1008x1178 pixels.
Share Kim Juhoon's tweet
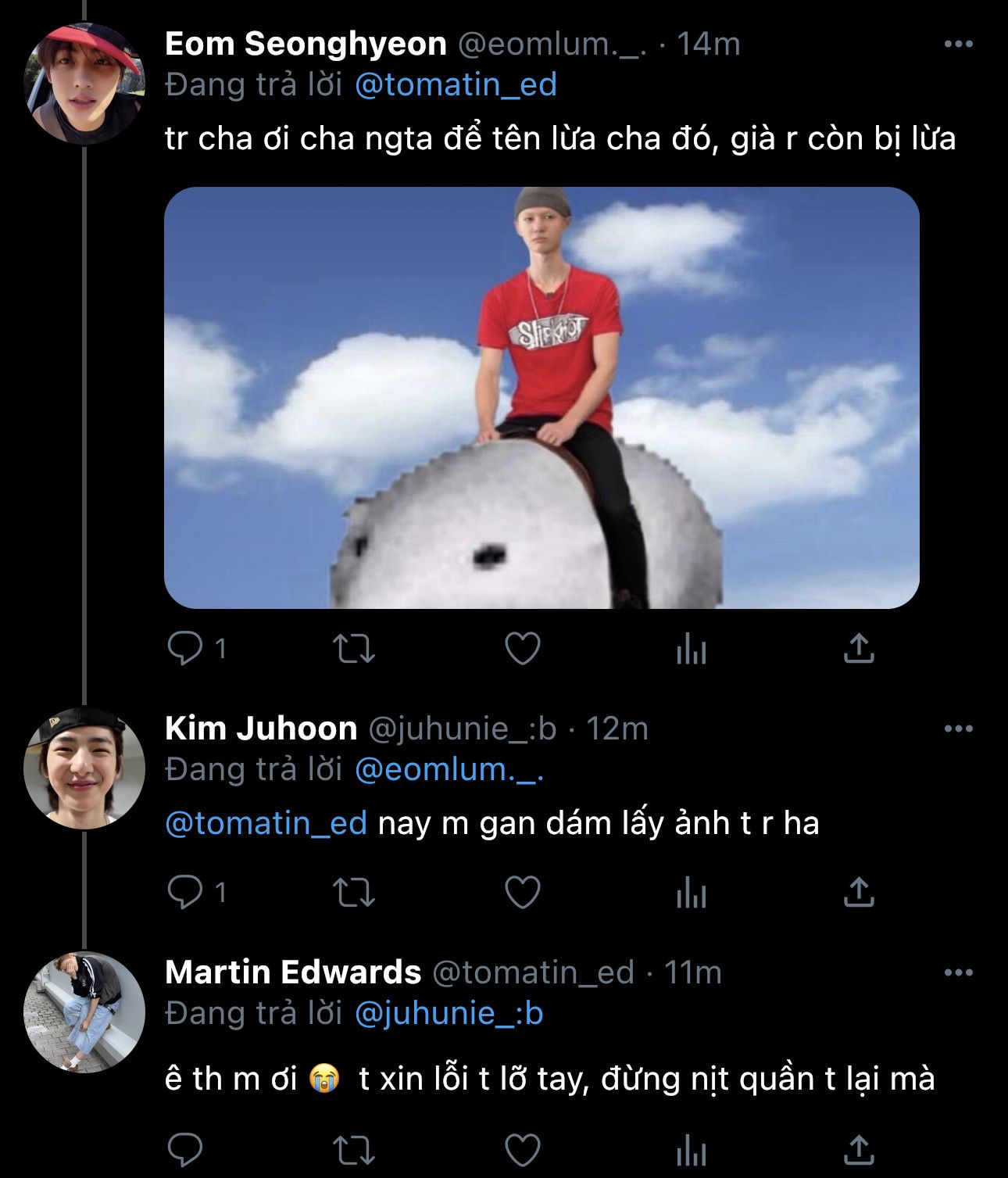coord(859,892)
